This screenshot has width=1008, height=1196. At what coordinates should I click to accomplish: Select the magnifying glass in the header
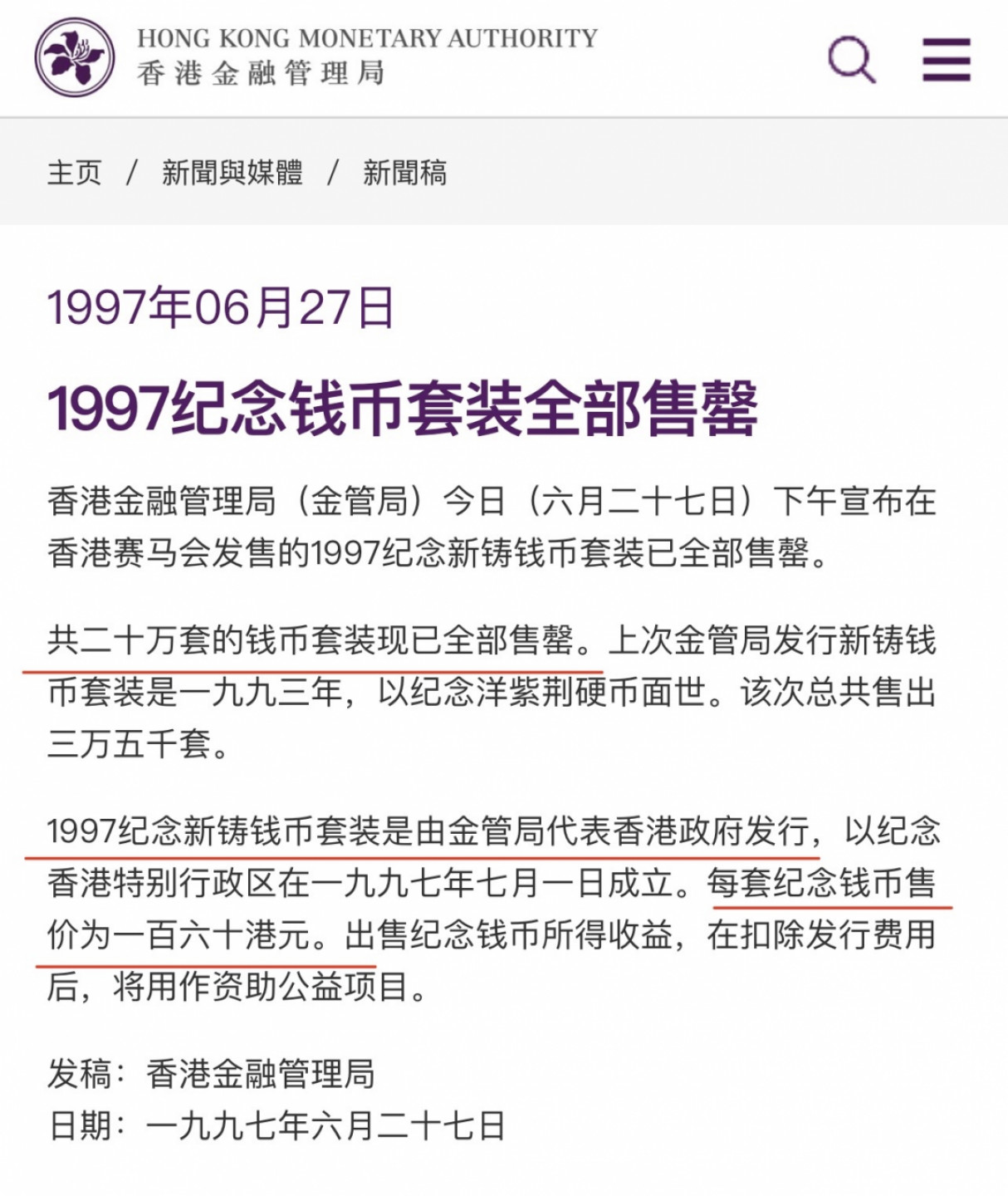850,60
